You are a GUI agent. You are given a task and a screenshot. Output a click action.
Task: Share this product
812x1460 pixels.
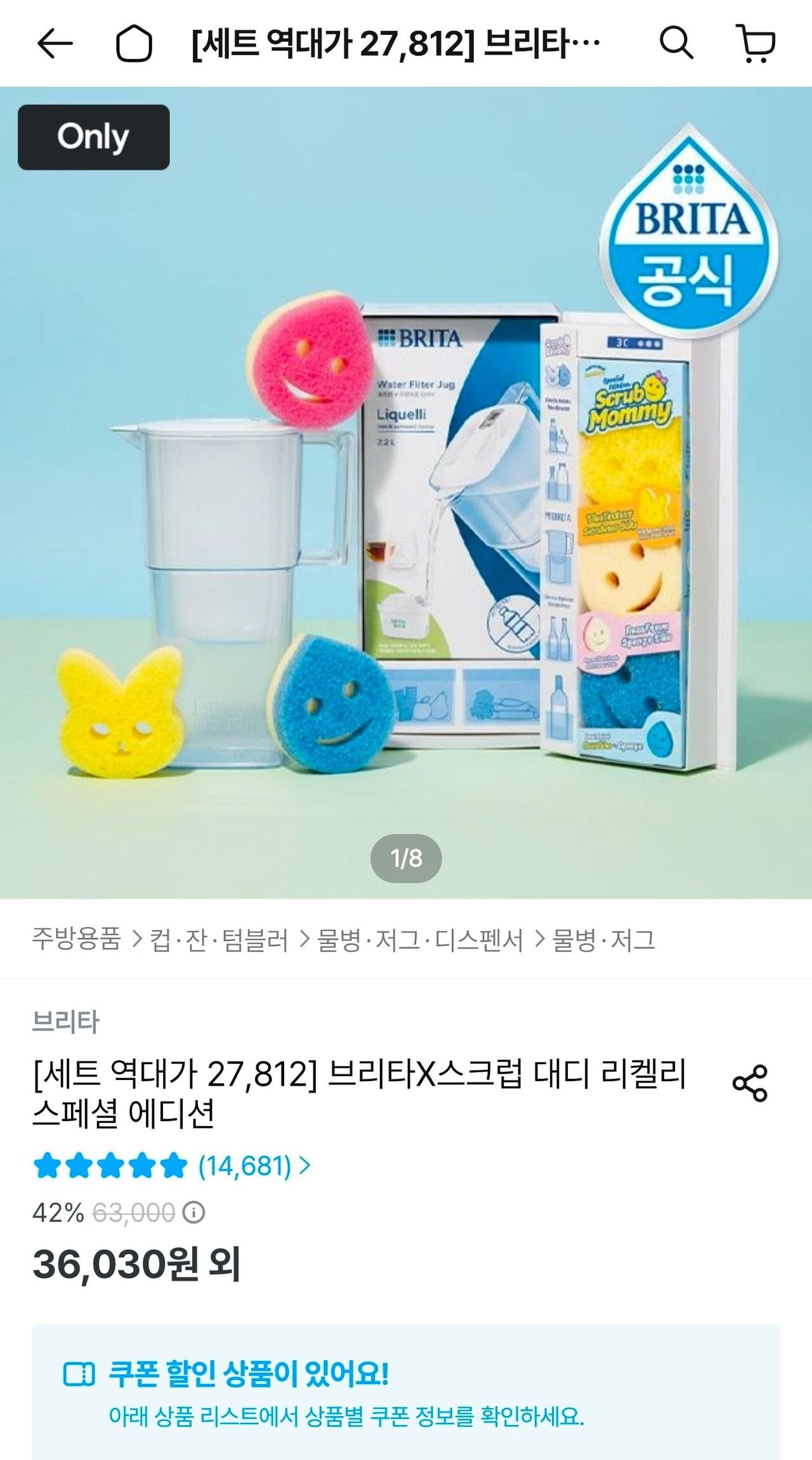click(x=750, y=1083)
